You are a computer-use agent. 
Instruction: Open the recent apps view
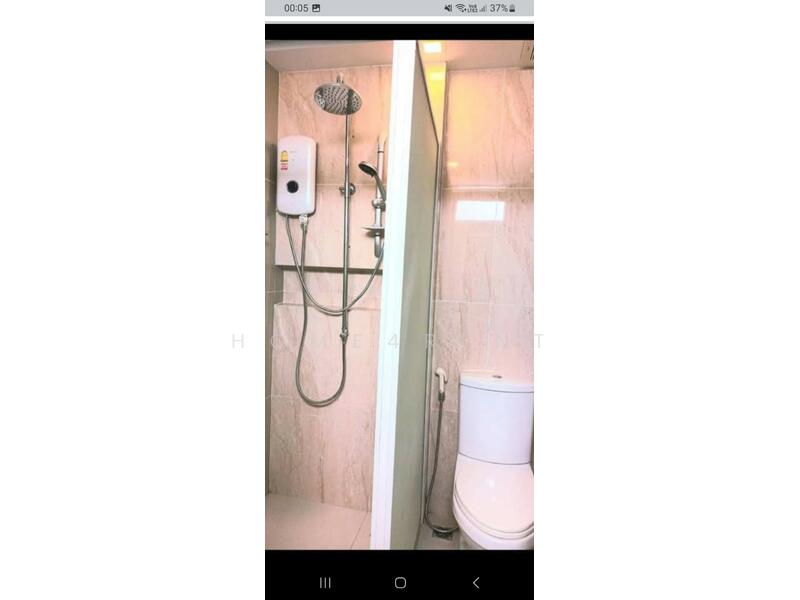pos(325,583)
